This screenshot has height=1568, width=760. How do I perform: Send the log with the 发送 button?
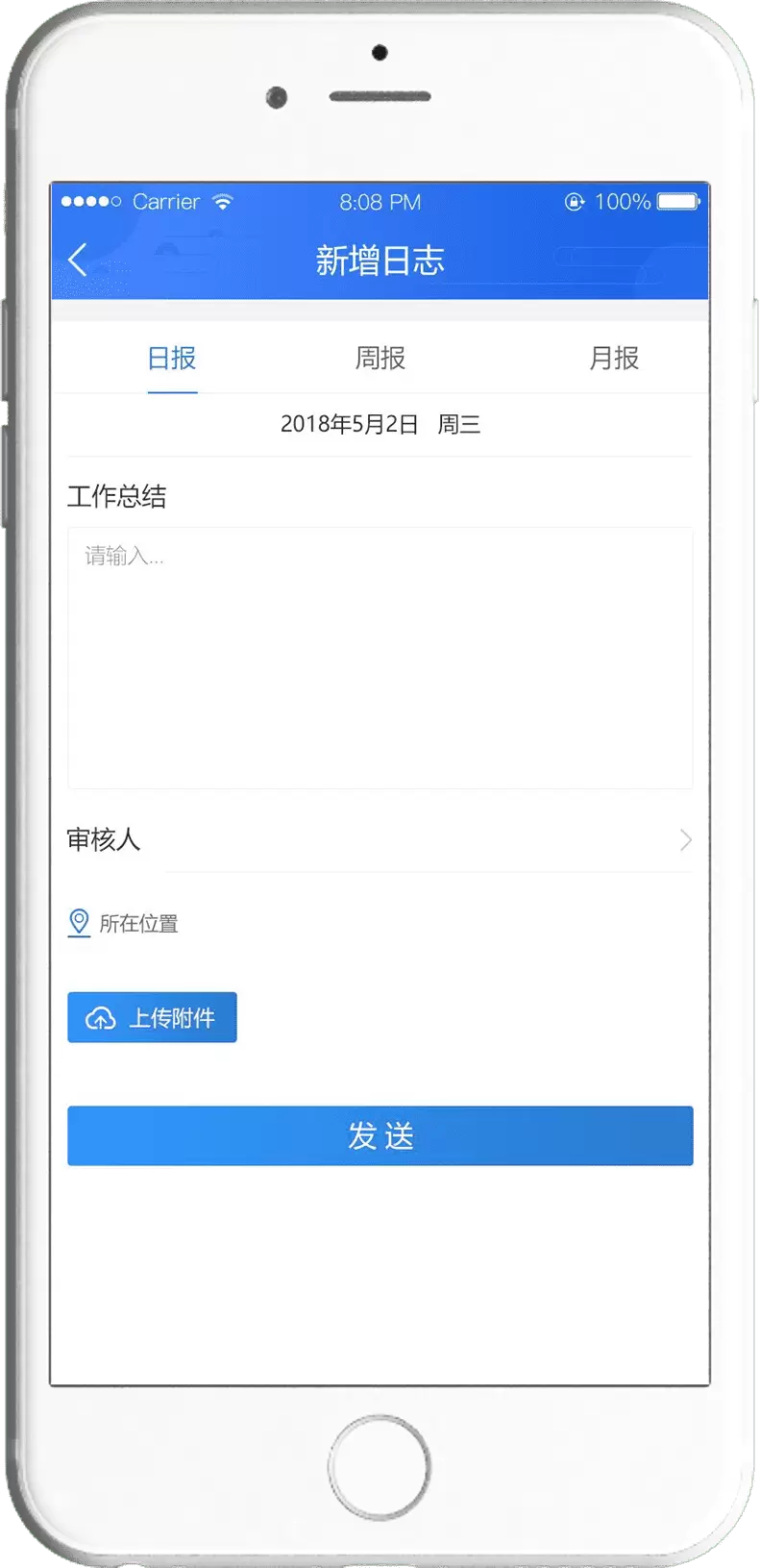coord(380,1135)
